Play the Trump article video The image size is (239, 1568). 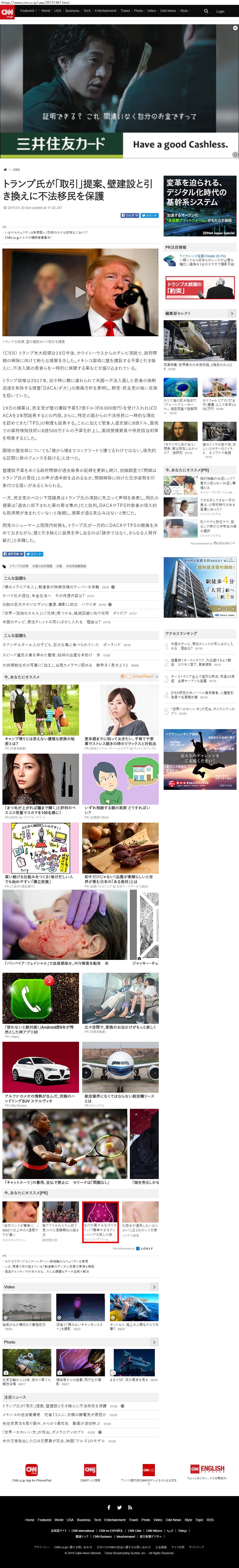pyautogui.click(x=80, y=292)
